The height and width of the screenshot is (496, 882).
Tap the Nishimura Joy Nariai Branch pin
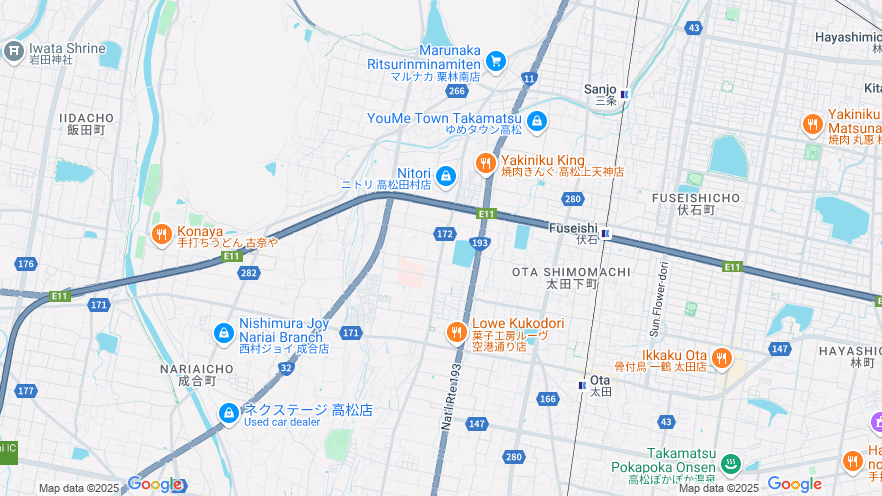point(225,332)
